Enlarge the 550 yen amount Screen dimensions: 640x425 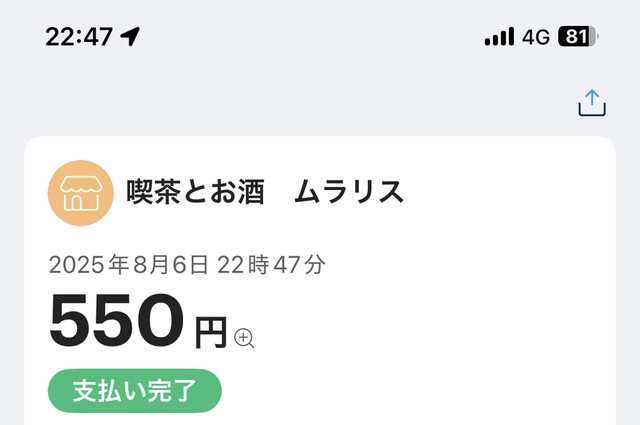pyautogui.click(x=244, y=338)
